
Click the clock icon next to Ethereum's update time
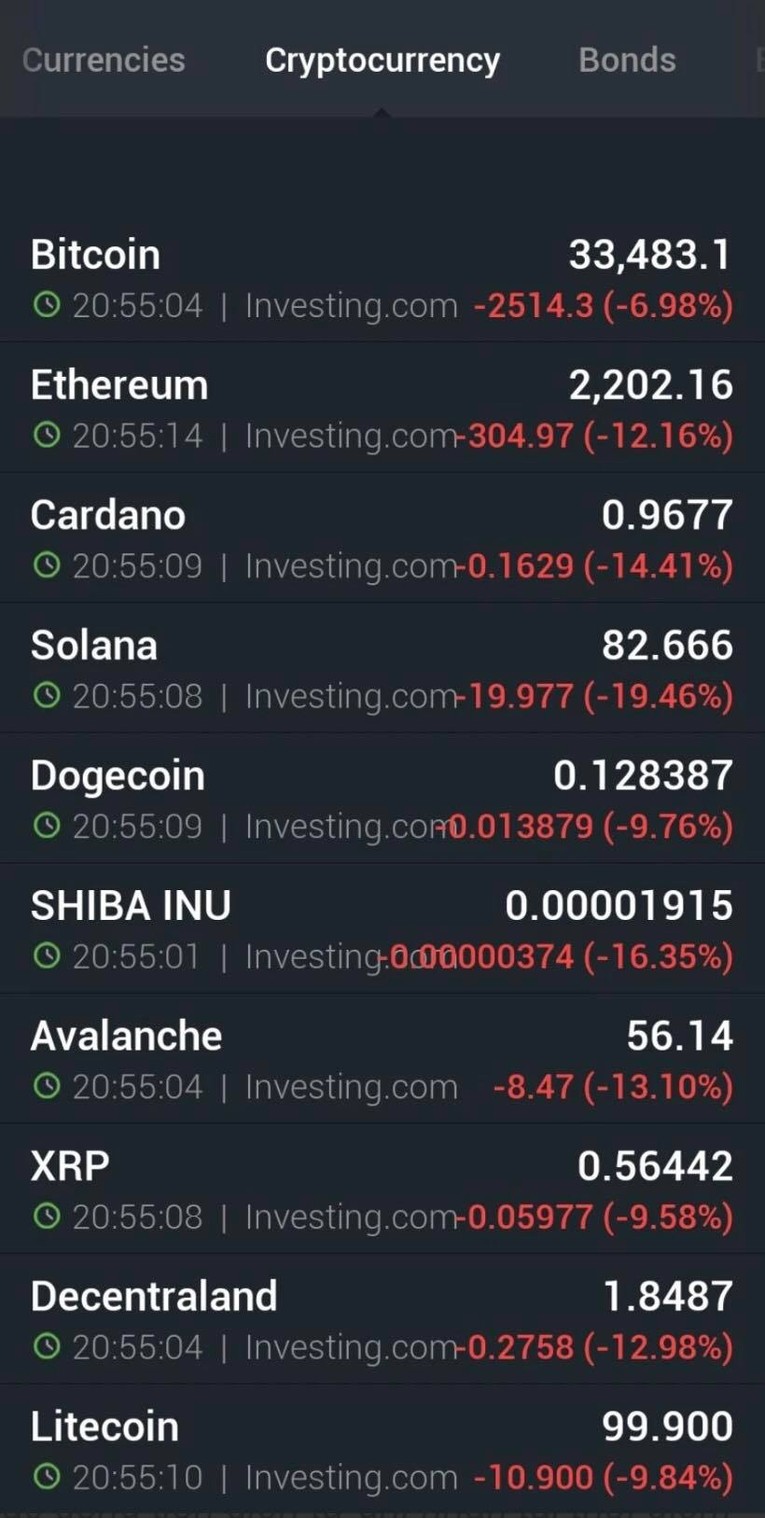pos(46,436)
